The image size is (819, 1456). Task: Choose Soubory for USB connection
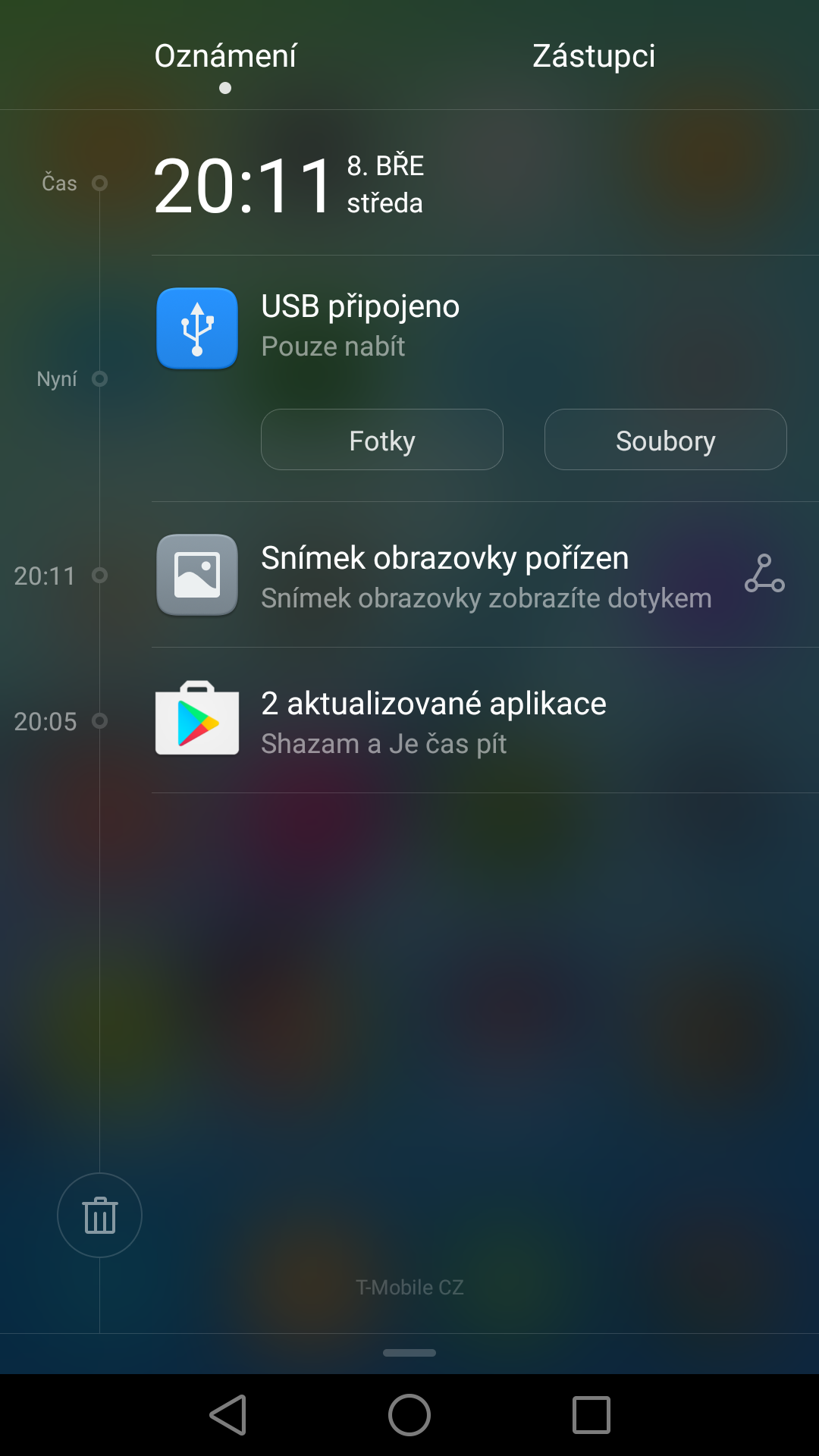pyautogui.click(x=665, y=440)
